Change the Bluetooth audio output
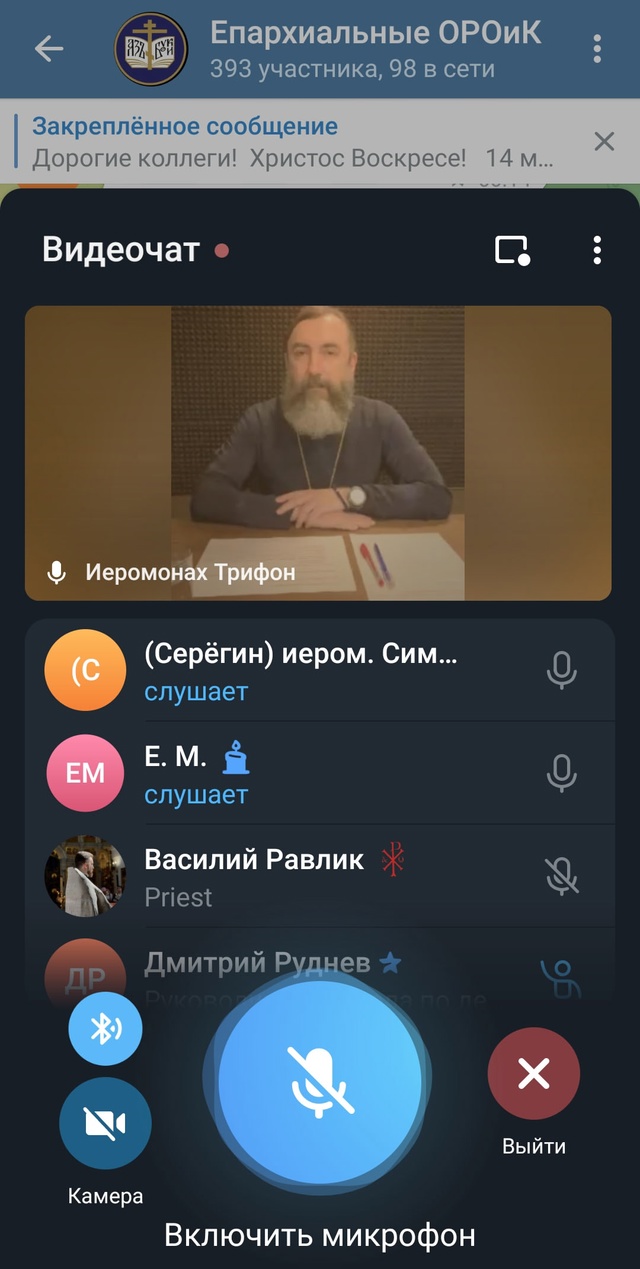This screenshot has width=640, height=1269. point(105,1029)
